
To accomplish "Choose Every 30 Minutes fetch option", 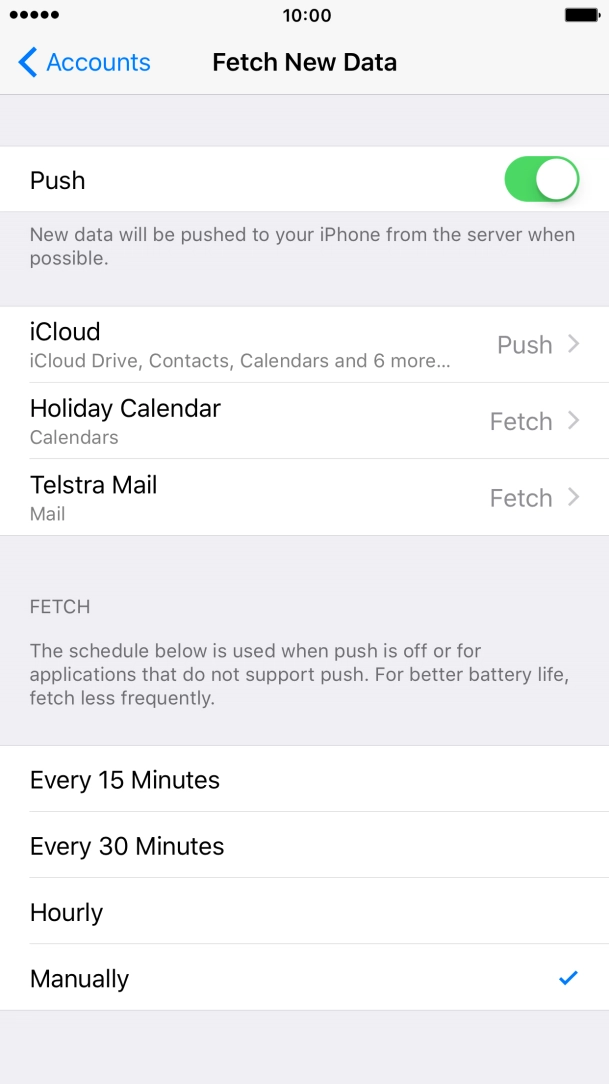I will click(304, 846).
